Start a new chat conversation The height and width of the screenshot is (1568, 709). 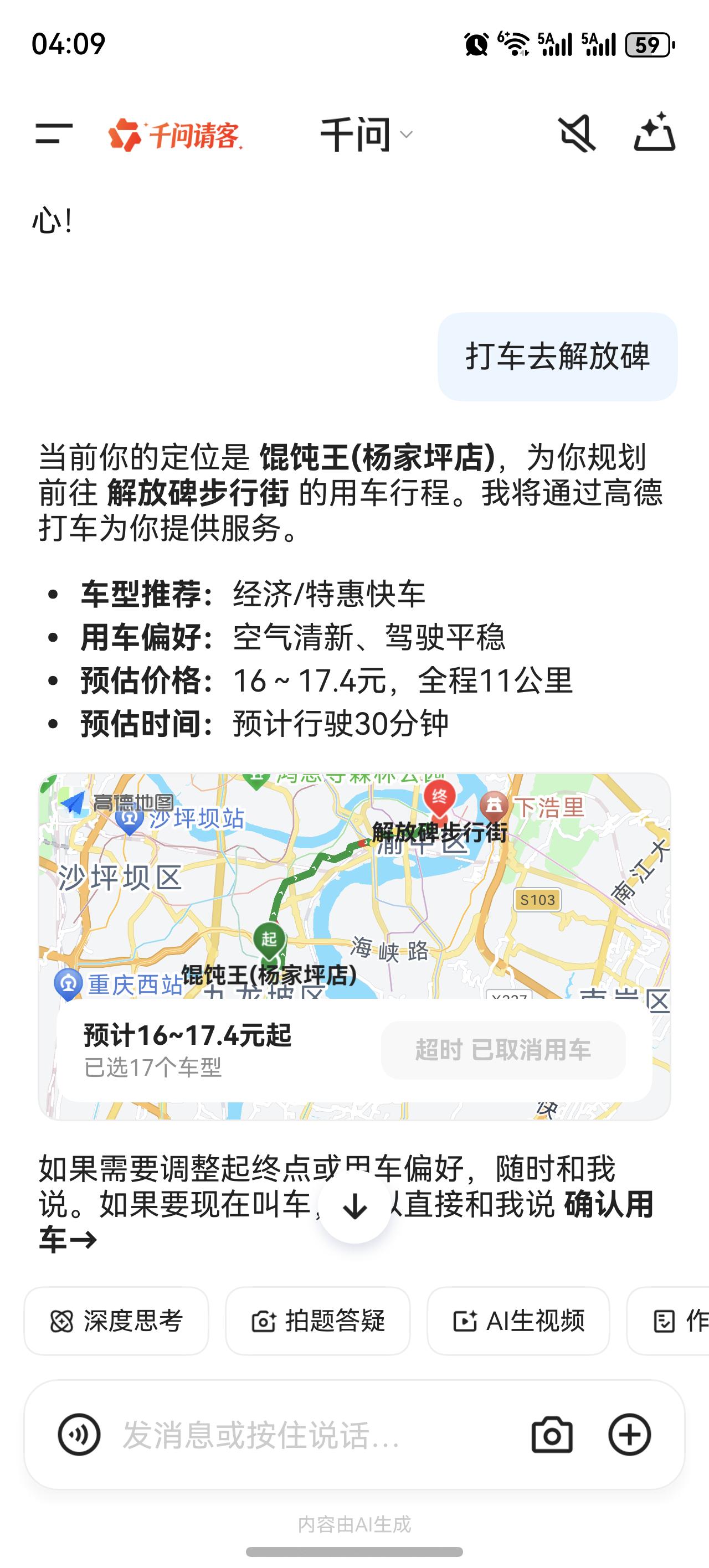point(655,132)
